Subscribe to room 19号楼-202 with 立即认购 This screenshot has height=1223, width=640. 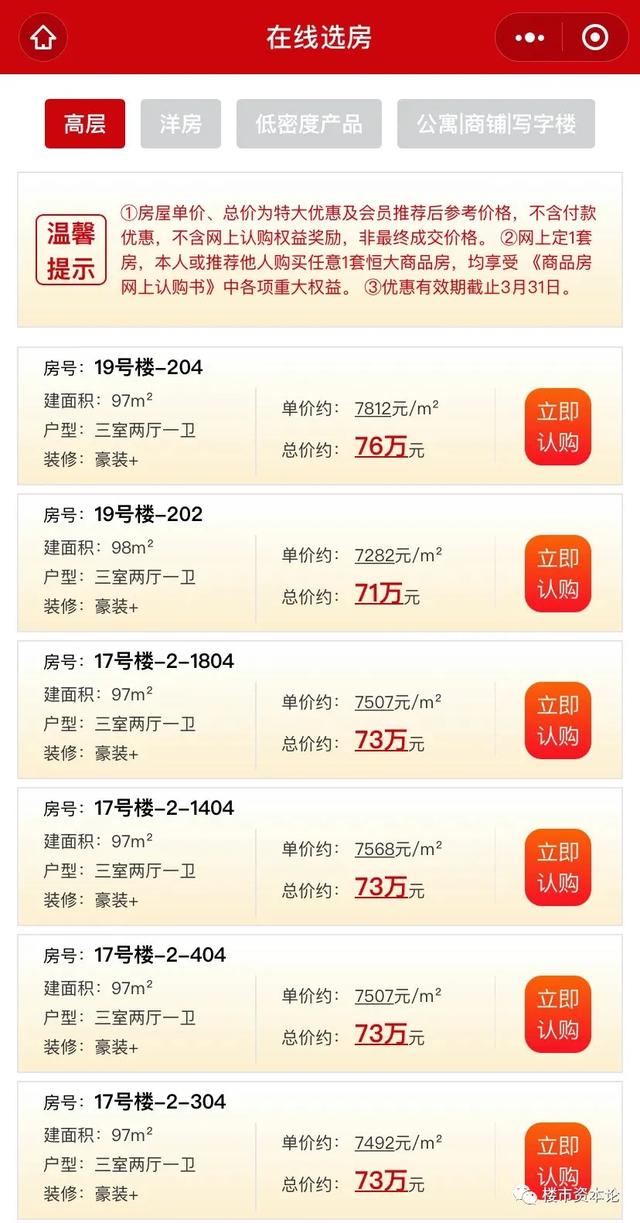(558, 574)
